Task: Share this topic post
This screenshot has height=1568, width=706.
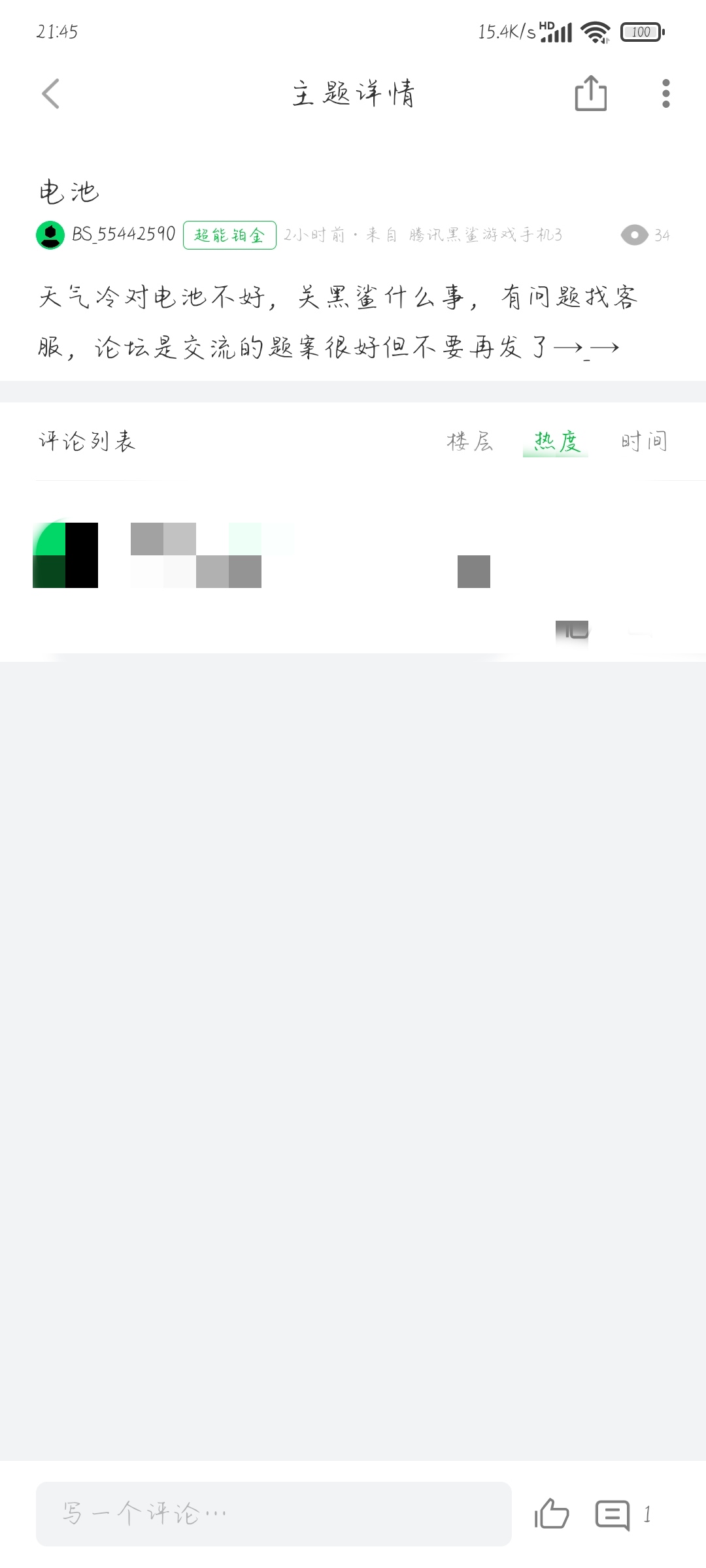Action: coord(591,93)
